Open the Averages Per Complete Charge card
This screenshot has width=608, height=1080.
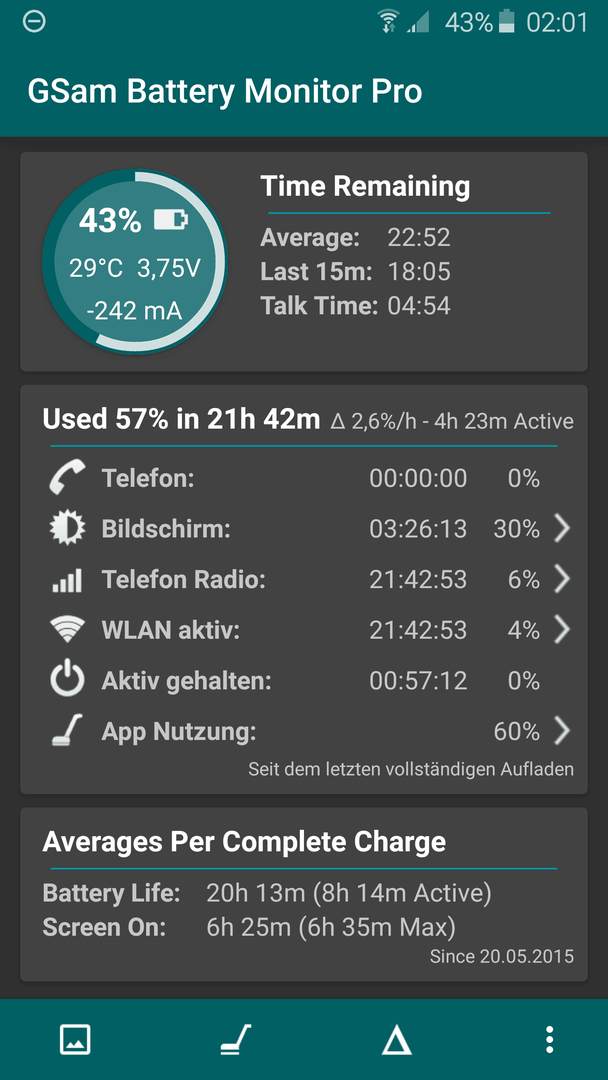tap(304, 895)
